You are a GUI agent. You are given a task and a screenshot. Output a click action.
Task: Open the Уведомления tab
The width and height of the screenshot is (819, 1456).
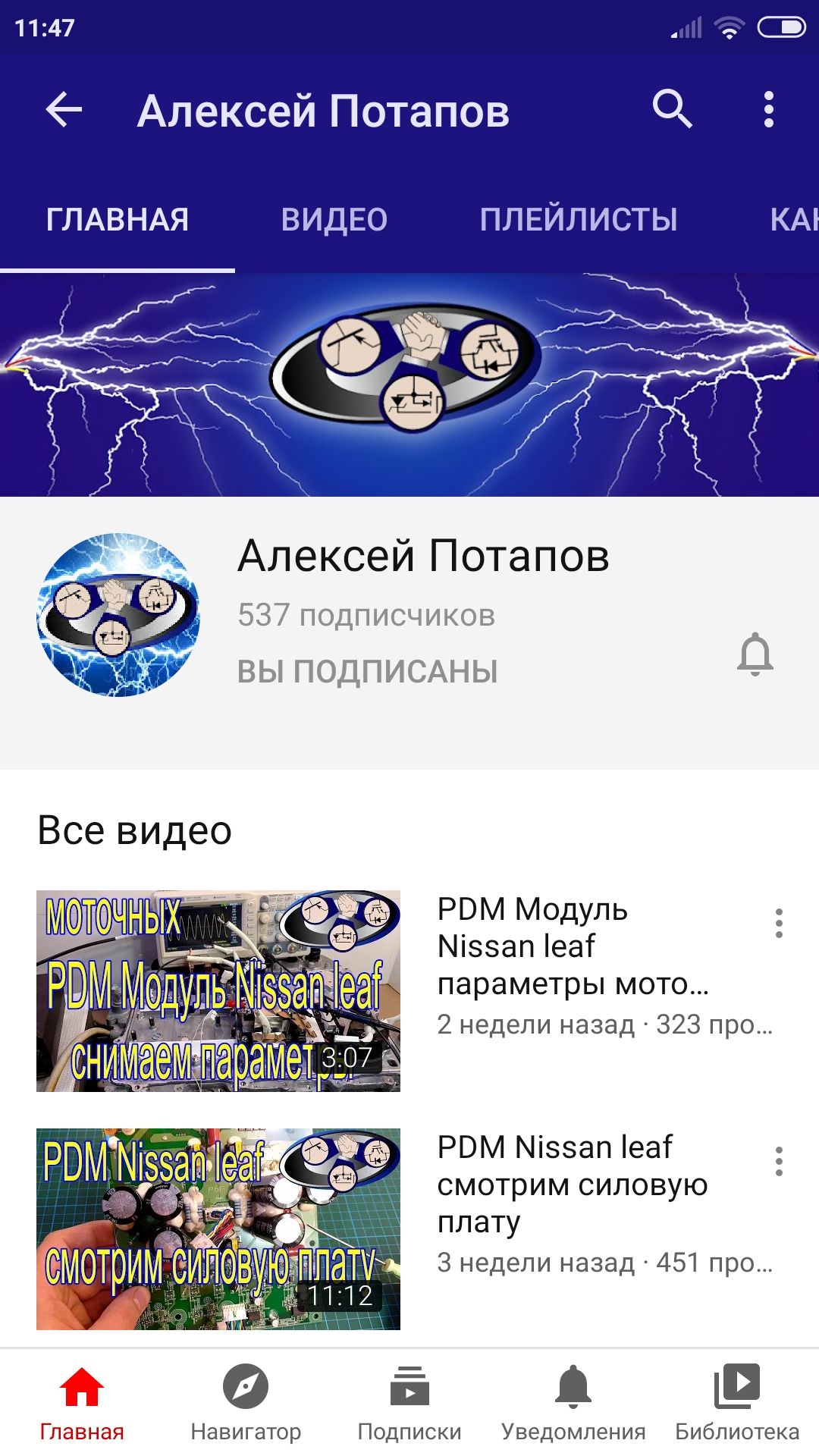(573, 1401)
